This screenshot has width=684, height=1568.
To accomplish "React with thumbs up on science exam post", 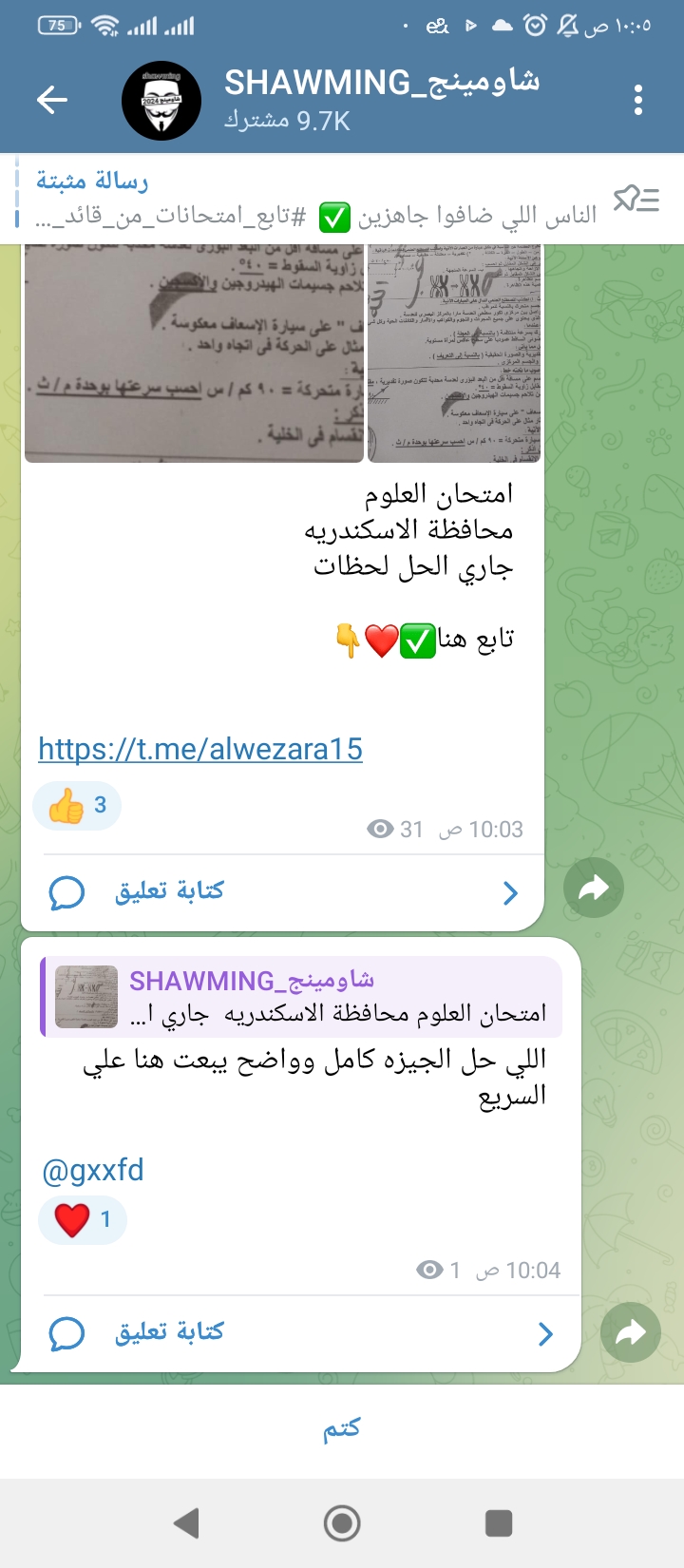I will point(77,806).
